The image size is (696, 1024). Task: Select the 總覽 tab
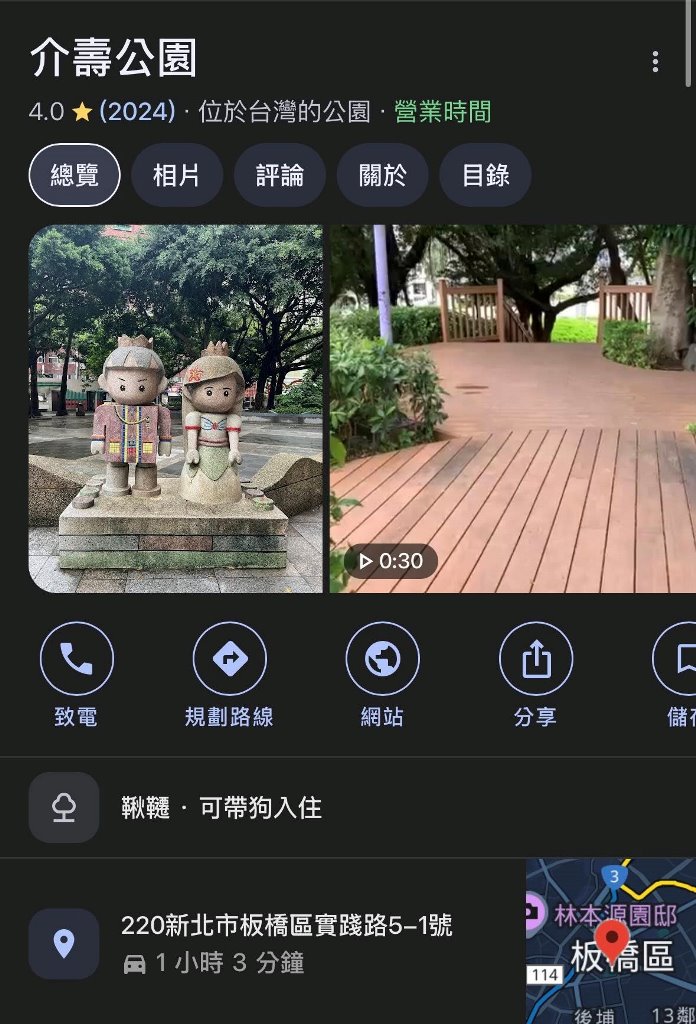(74, 175)
